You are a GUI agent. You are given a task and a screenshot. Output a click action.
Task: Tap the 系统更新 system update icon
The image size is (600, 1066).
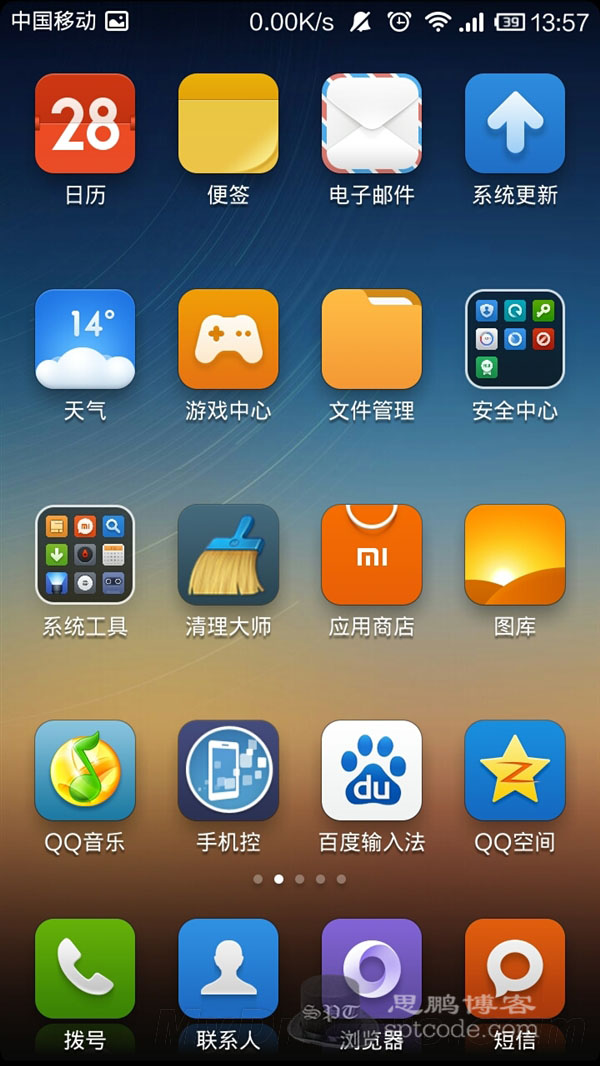point(515,124)
